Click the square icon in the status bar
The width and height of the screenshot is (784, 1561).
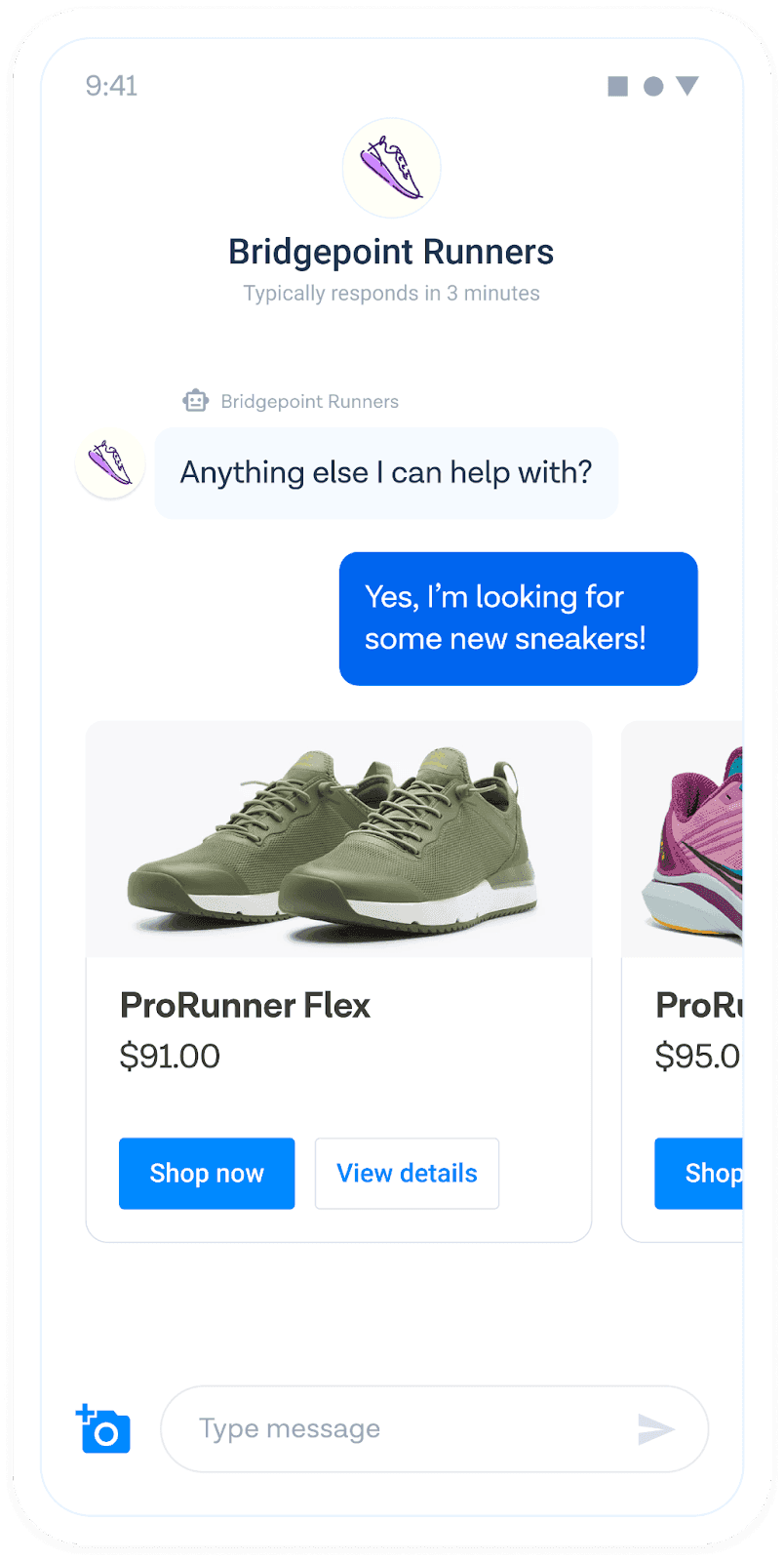616,85
